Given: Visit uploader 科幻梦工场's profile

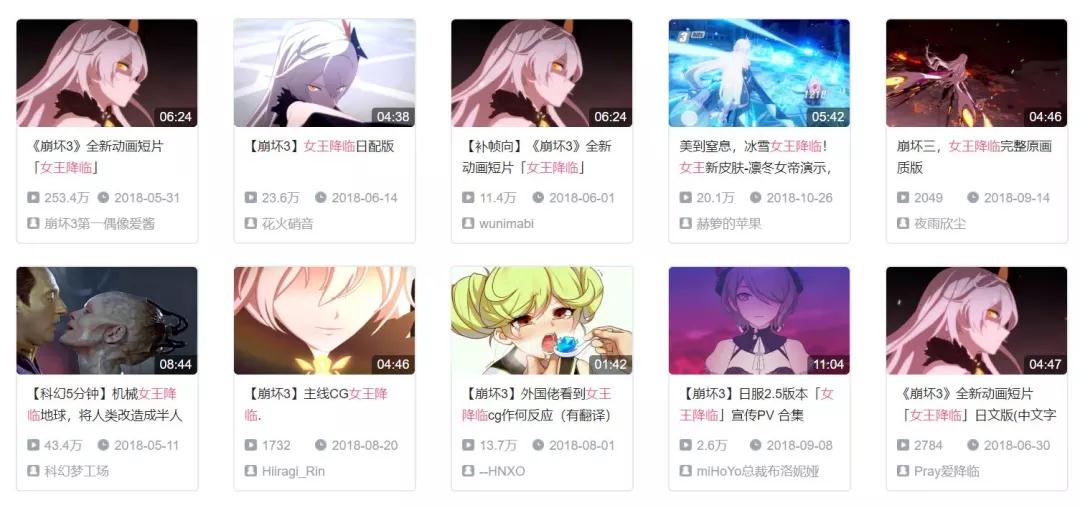Looking at the screenshot, I should point(76,471).
